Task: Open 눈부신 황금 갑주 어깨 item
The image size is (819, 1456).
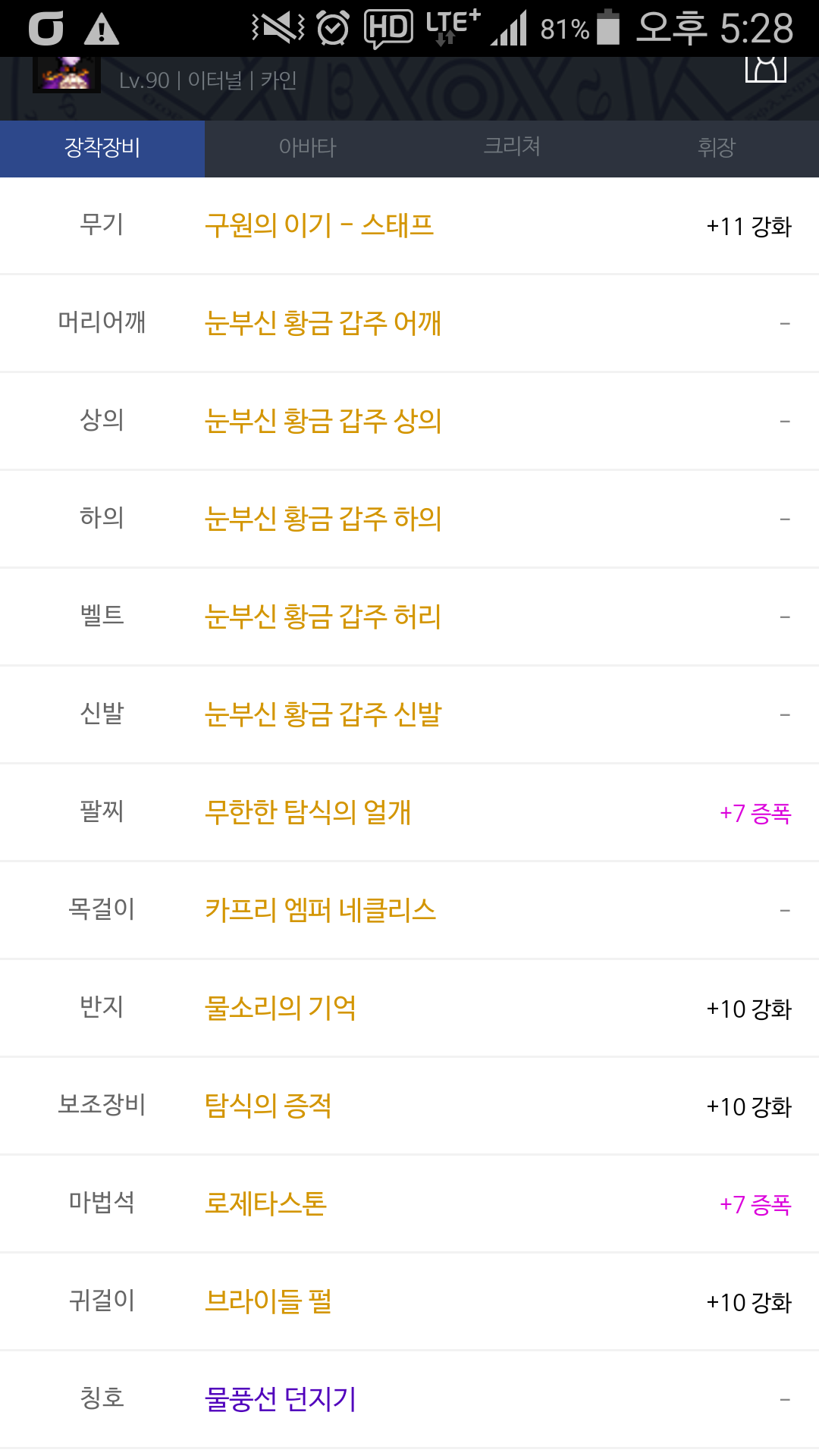Action: coord(323,323)
